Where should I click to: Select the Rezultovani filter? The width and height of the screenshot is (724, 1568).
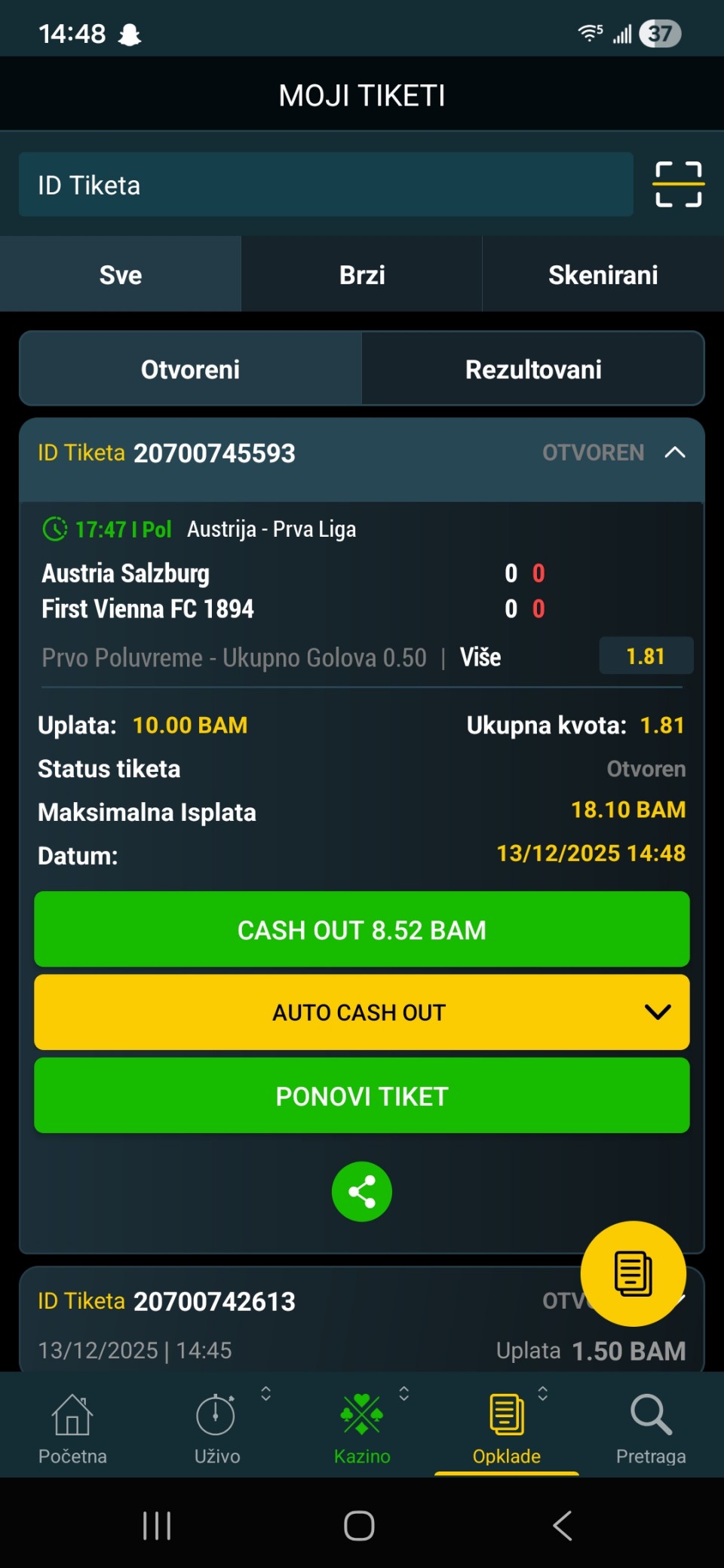(x=533, y=369)
